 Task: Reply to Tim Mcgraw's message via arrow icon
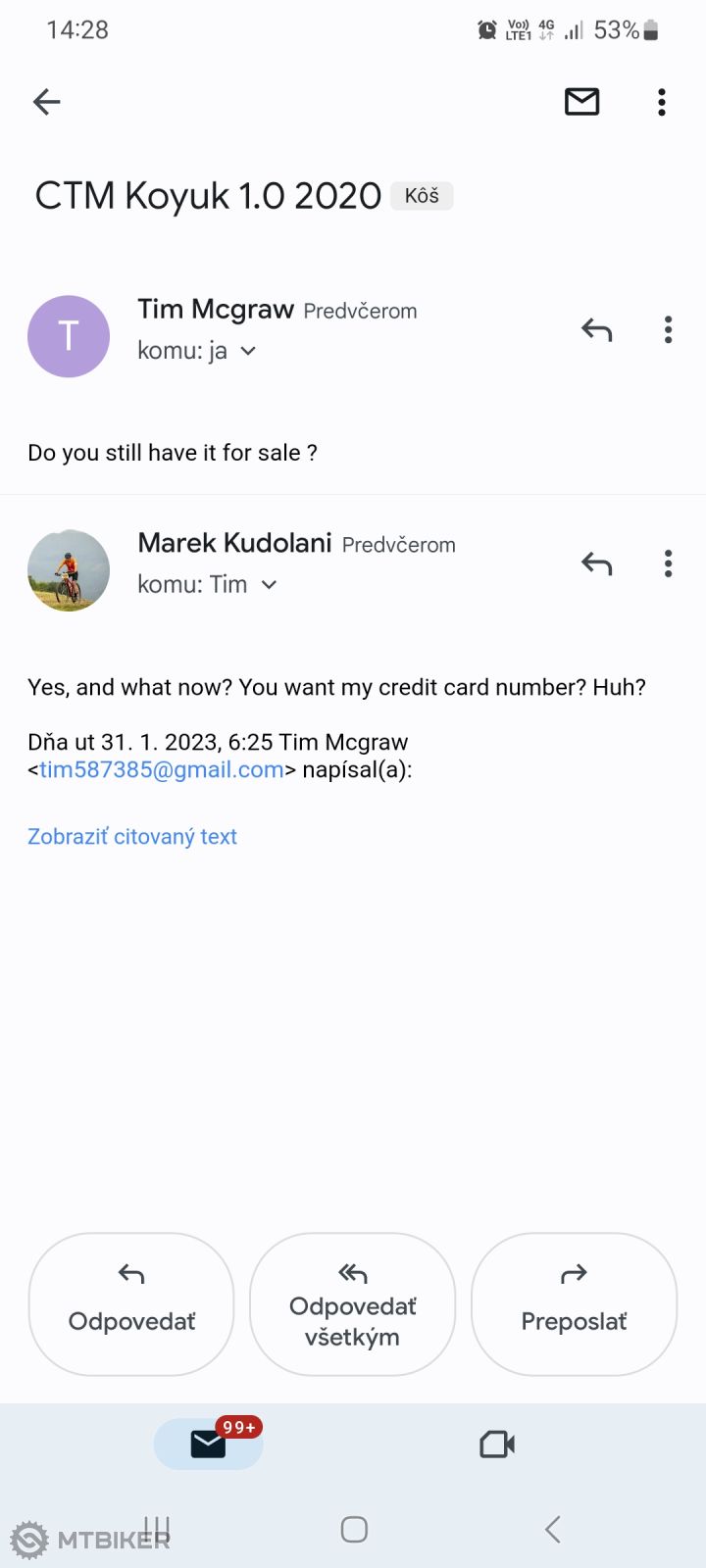596,330
